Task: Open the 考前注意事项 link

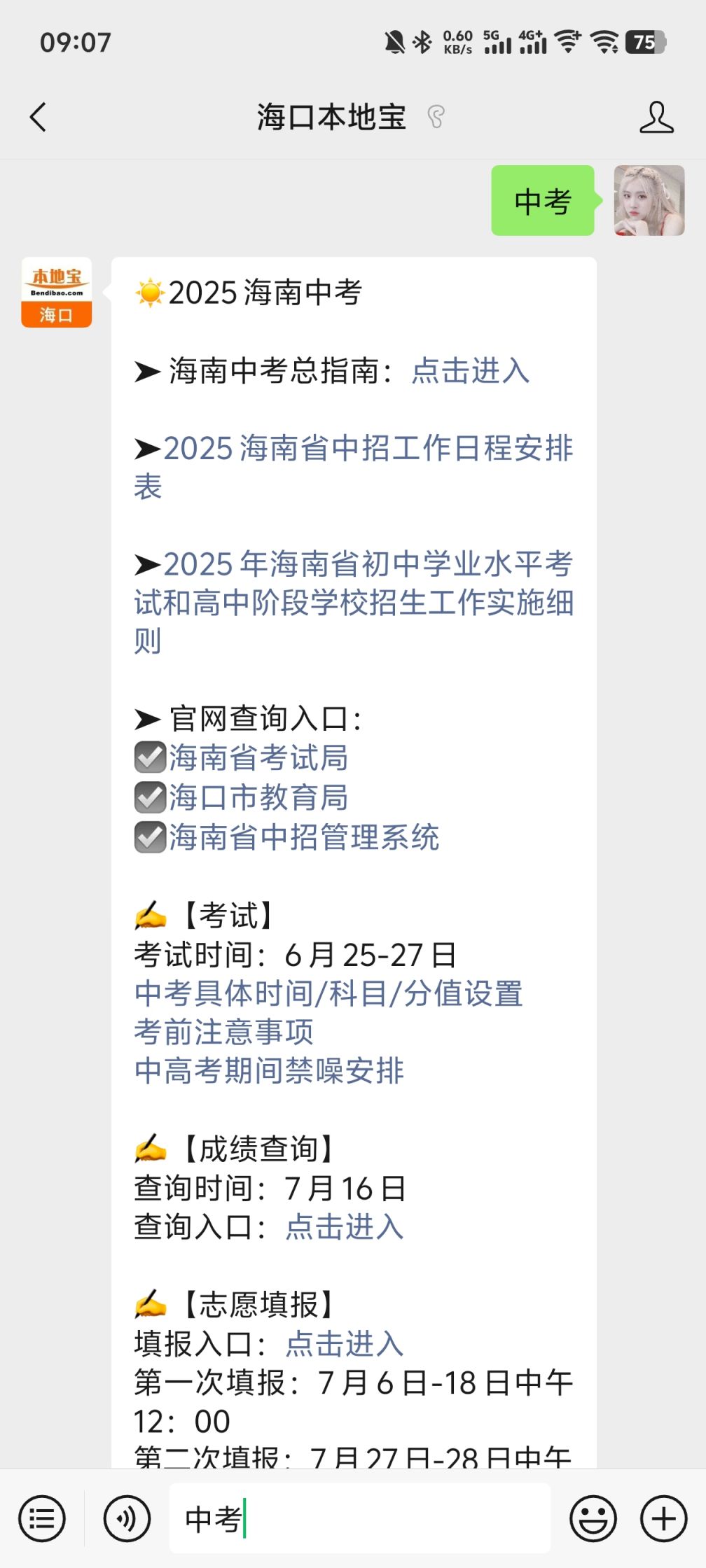Action: [223, 1032]
